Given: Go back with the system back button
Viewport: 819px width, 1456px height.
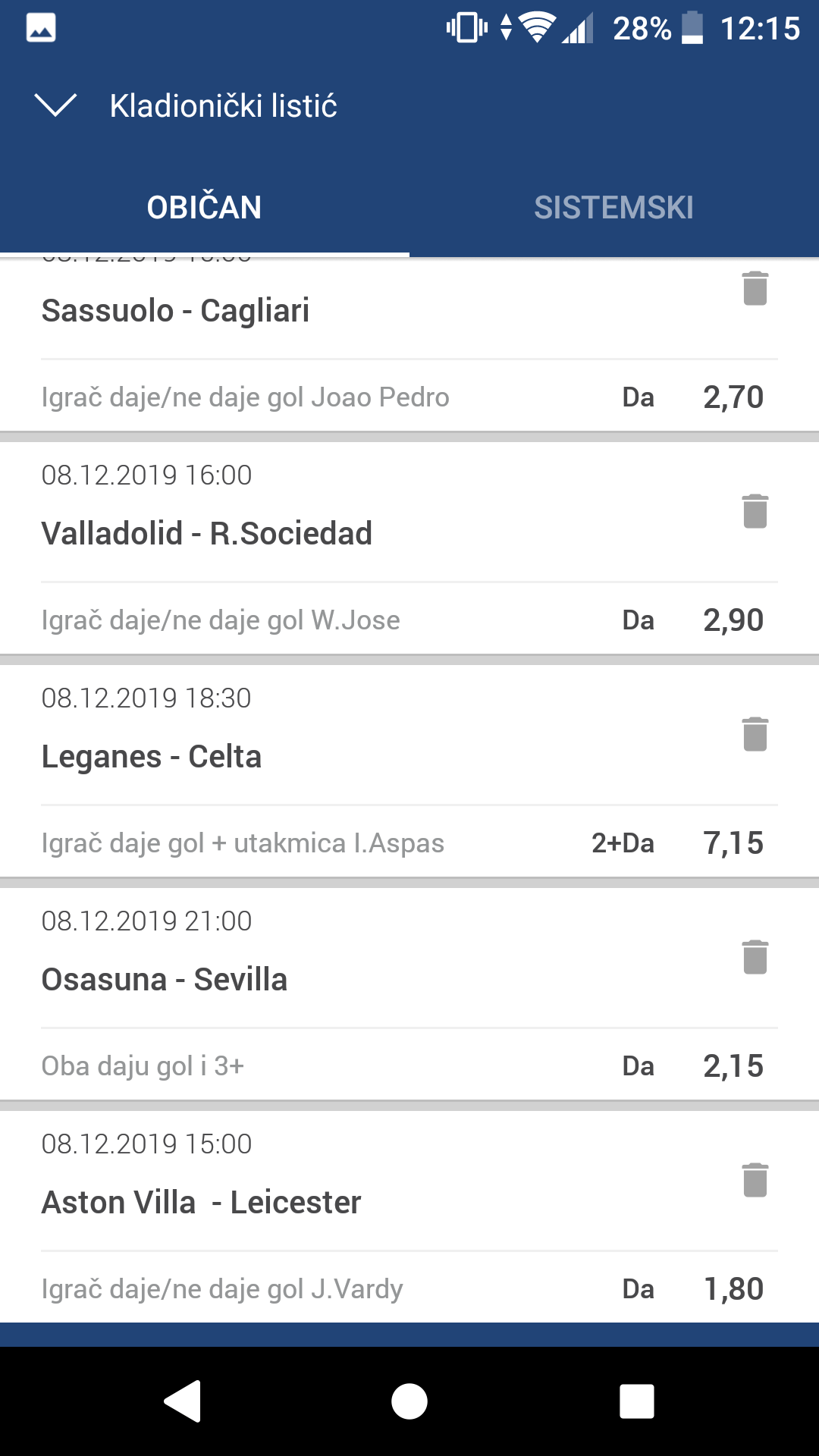Looking at the screenshot, I should point(183,1401).
